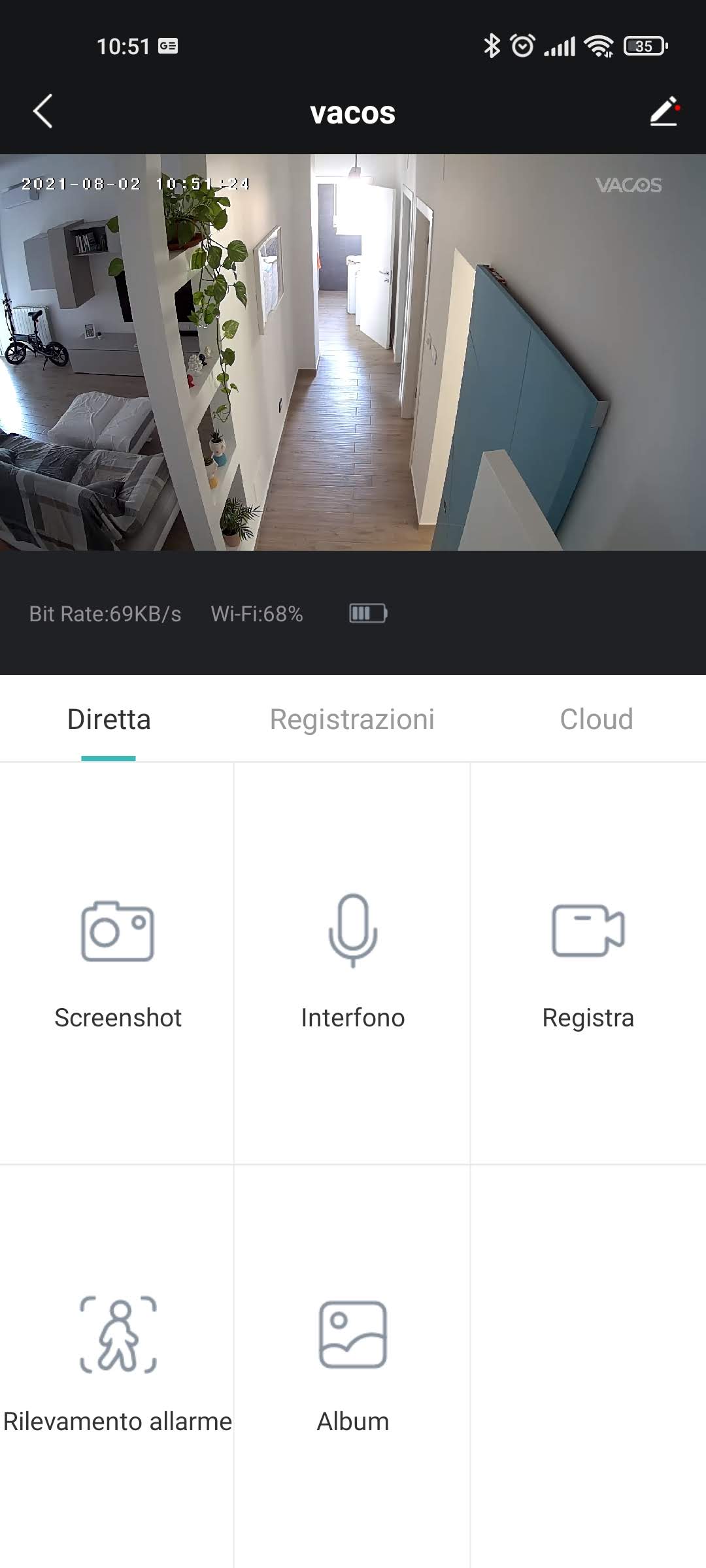Tap the live camera video feed

click(x=353, y=353)
